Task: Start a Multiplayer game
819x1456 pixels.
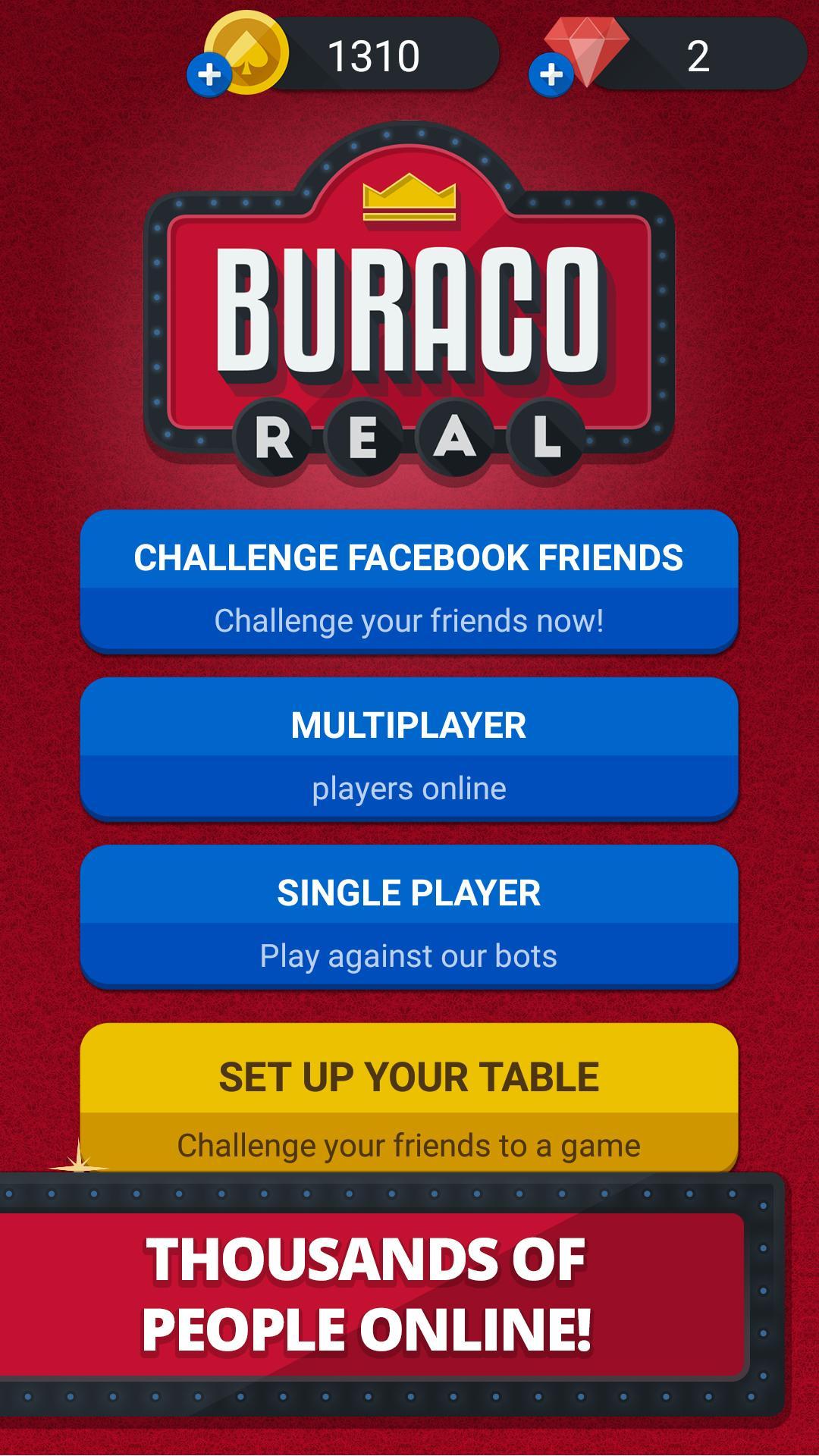Action: click(x=409, y=748)
